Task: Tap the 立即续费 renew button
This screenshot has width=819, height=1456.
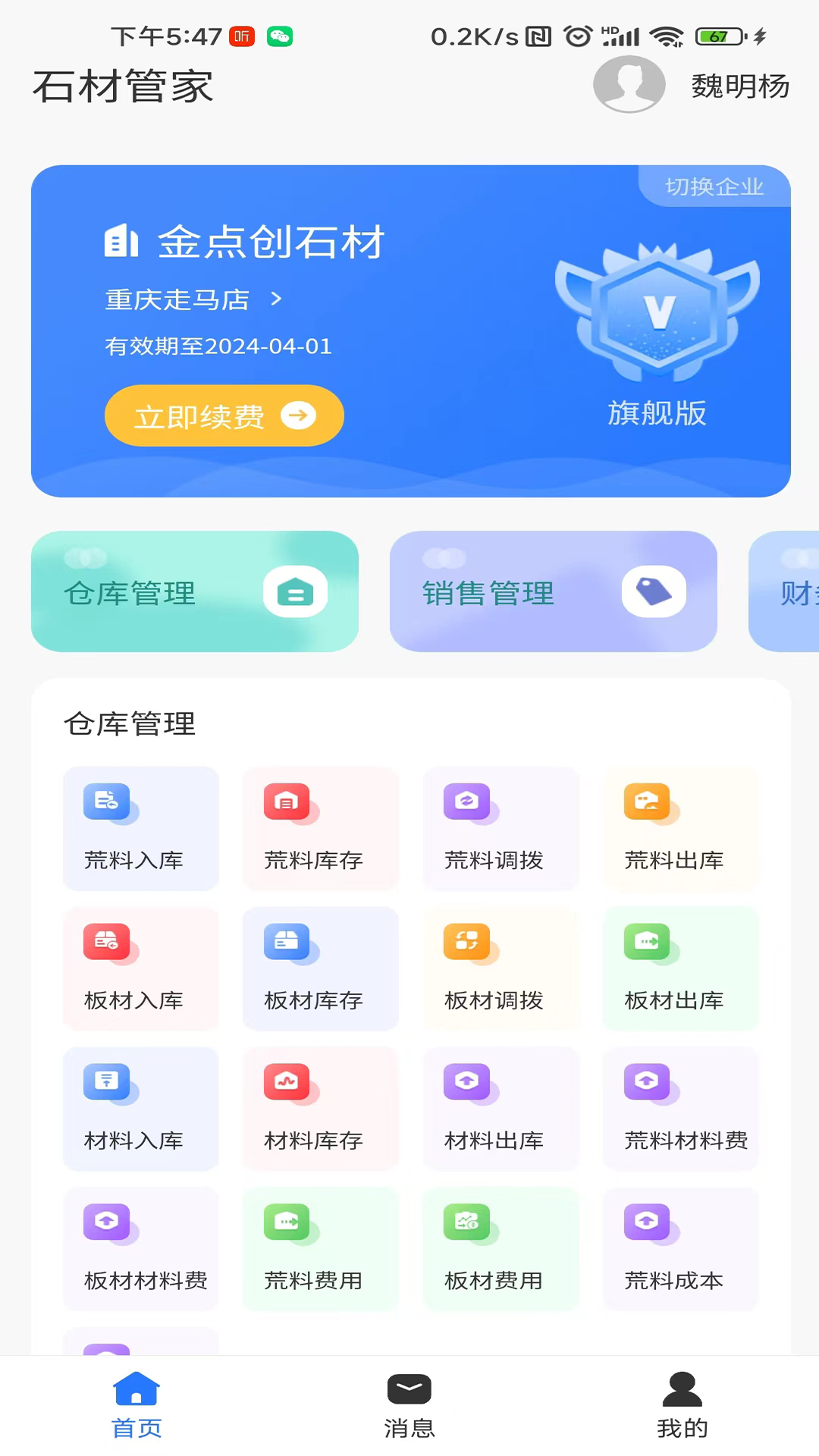Action: [x=224, y=416]
